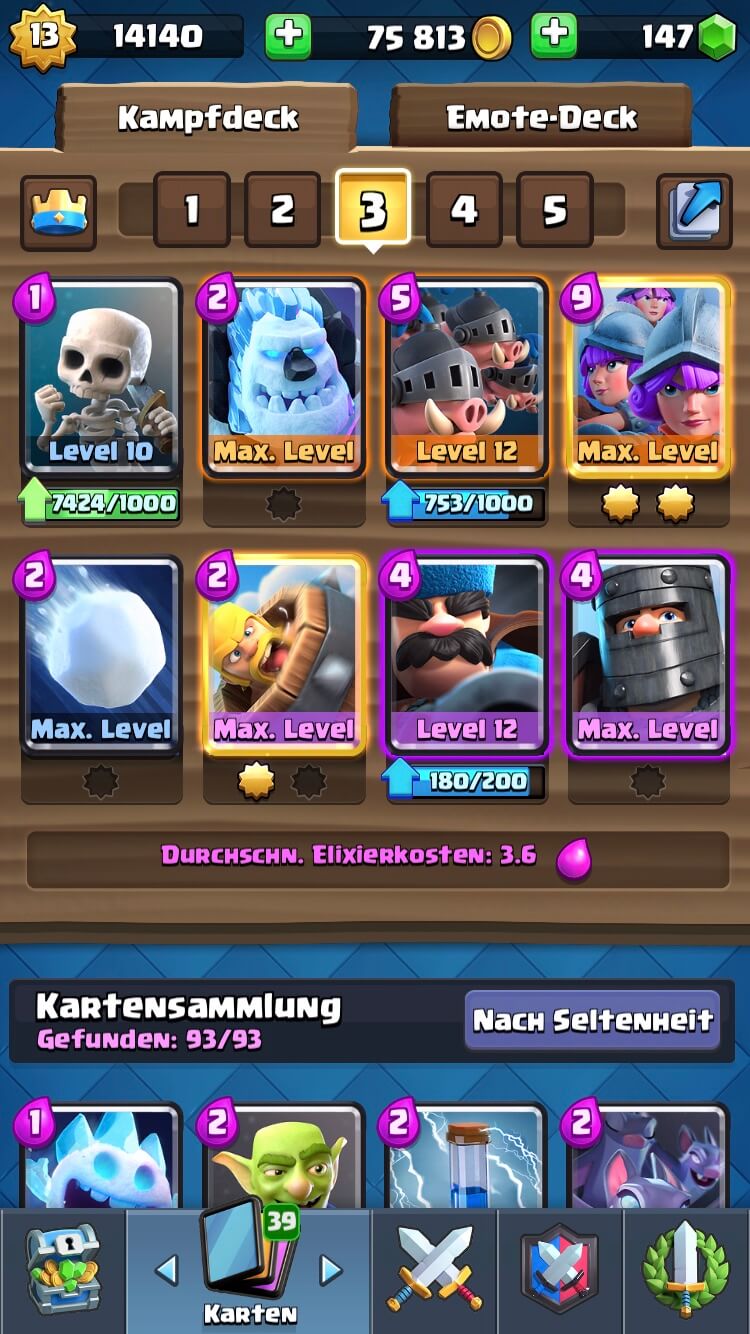Open the Hunter card at Level 12
This screenshot has width=750, height=1334.
tap(466, 657)
